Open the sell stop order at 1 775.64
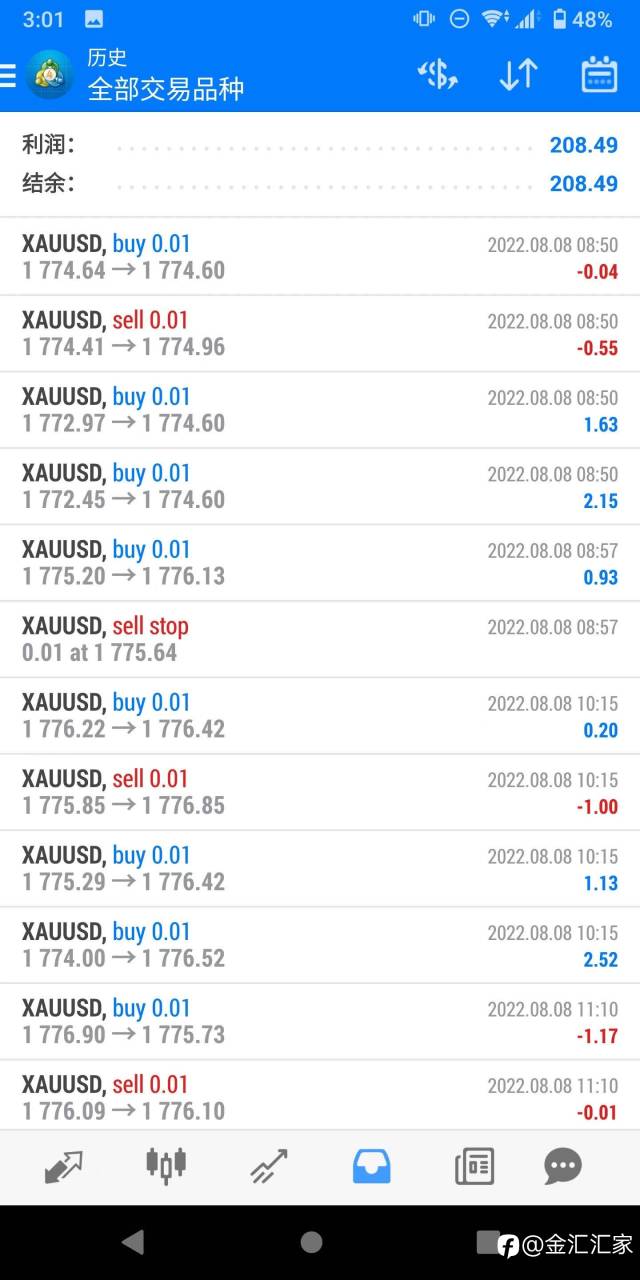The width and height of the screenshot is (640, 1280). [x=320, y=640]
